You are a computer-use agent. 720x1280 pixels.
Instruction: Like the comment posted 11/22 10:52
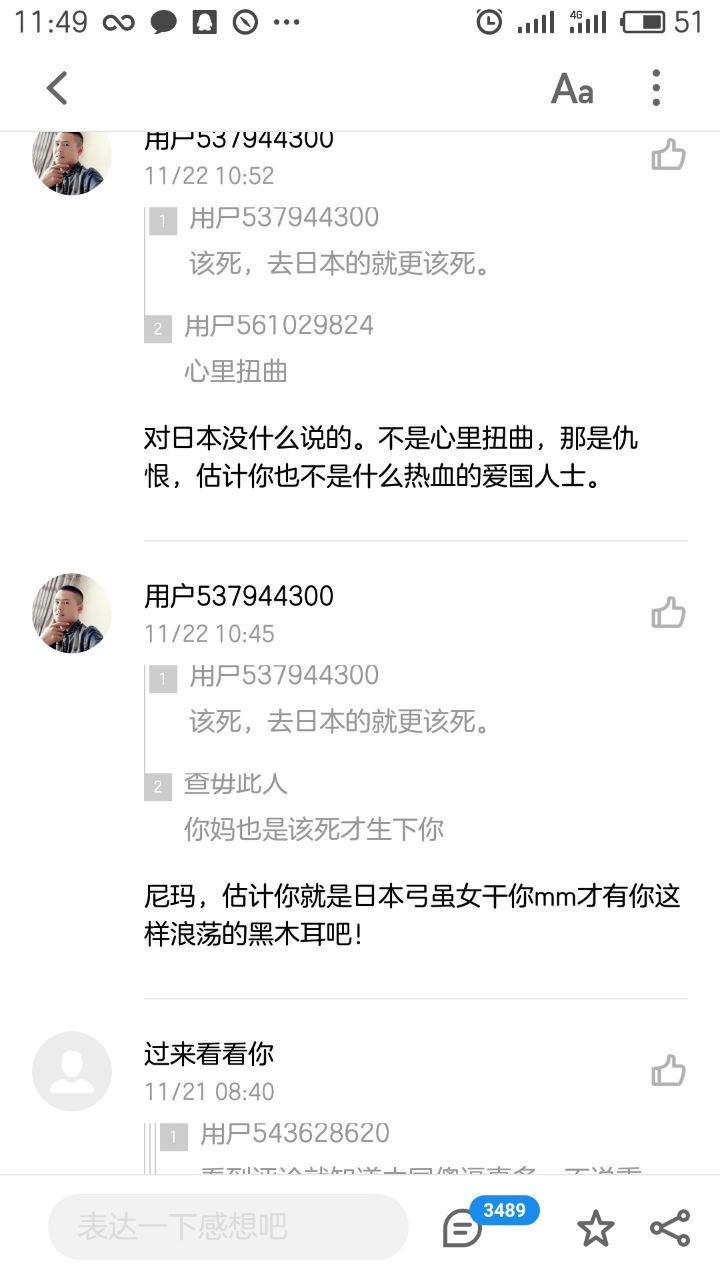pos(668,155)
